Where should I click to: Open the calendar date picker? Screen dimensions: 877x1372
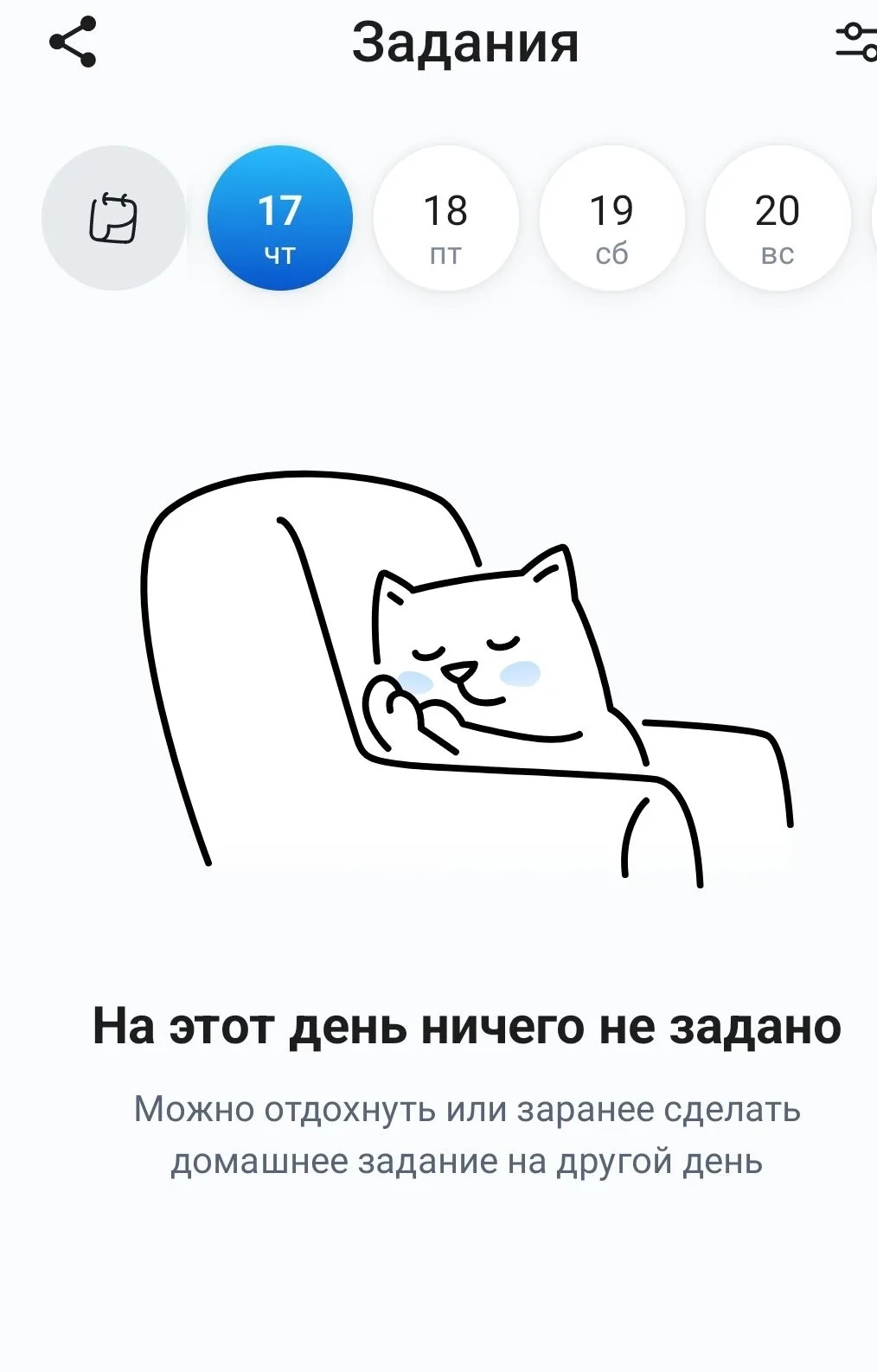click(113, 218)
